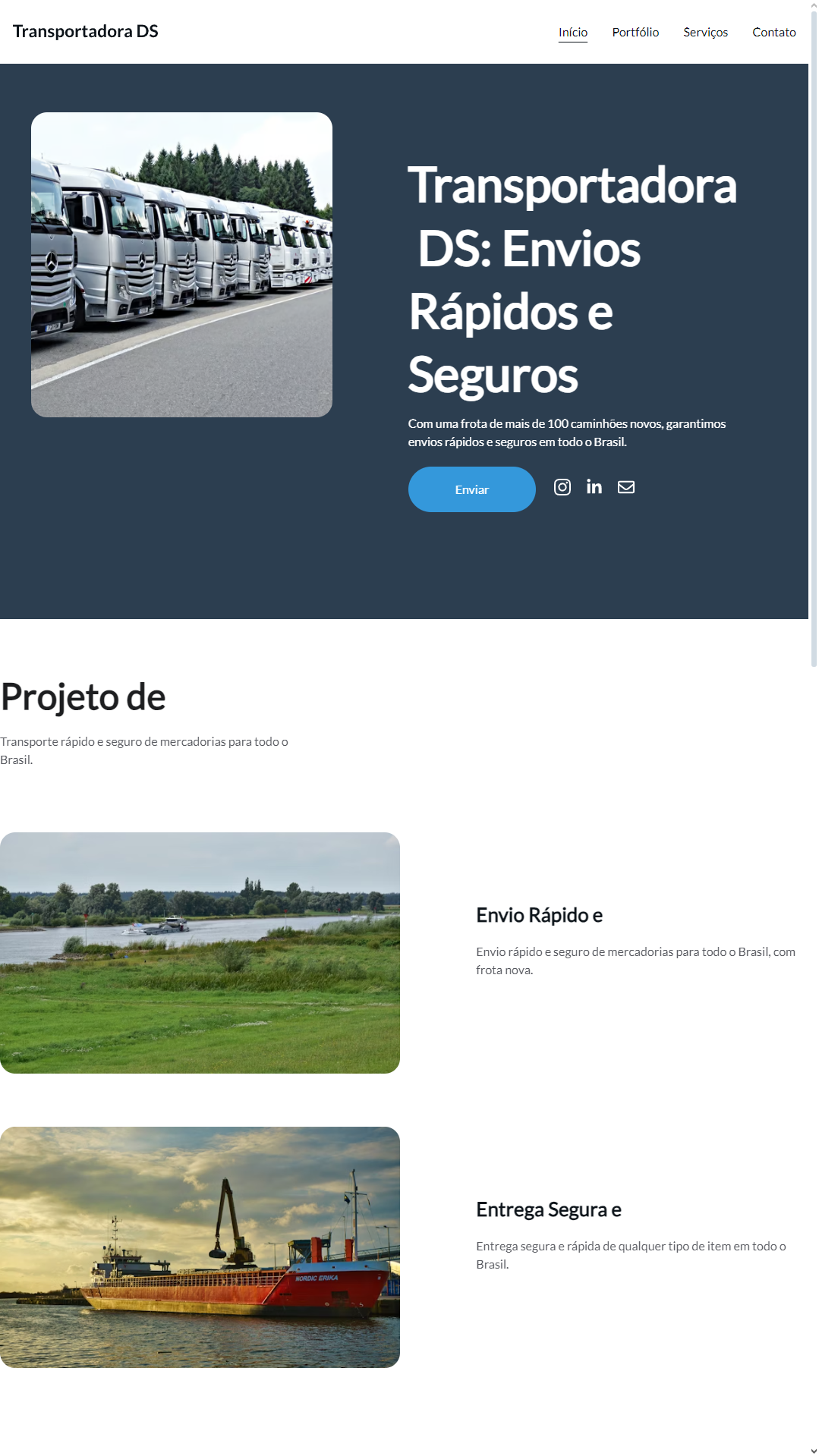Tap the blue Enviar button
The image size is (819, 1456).
pos(471,489)
